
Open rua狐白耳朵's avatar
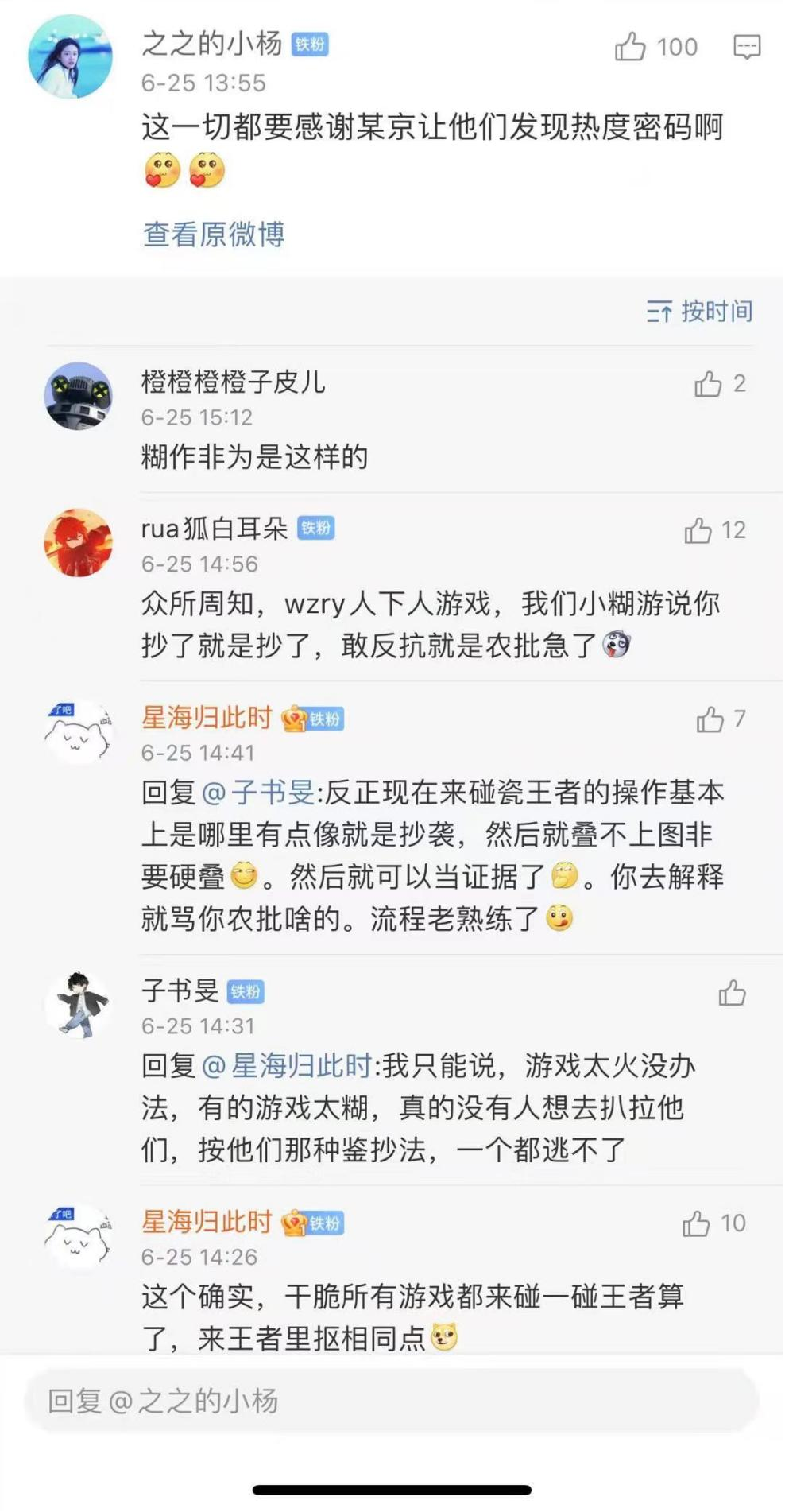[x=78, y=543]
